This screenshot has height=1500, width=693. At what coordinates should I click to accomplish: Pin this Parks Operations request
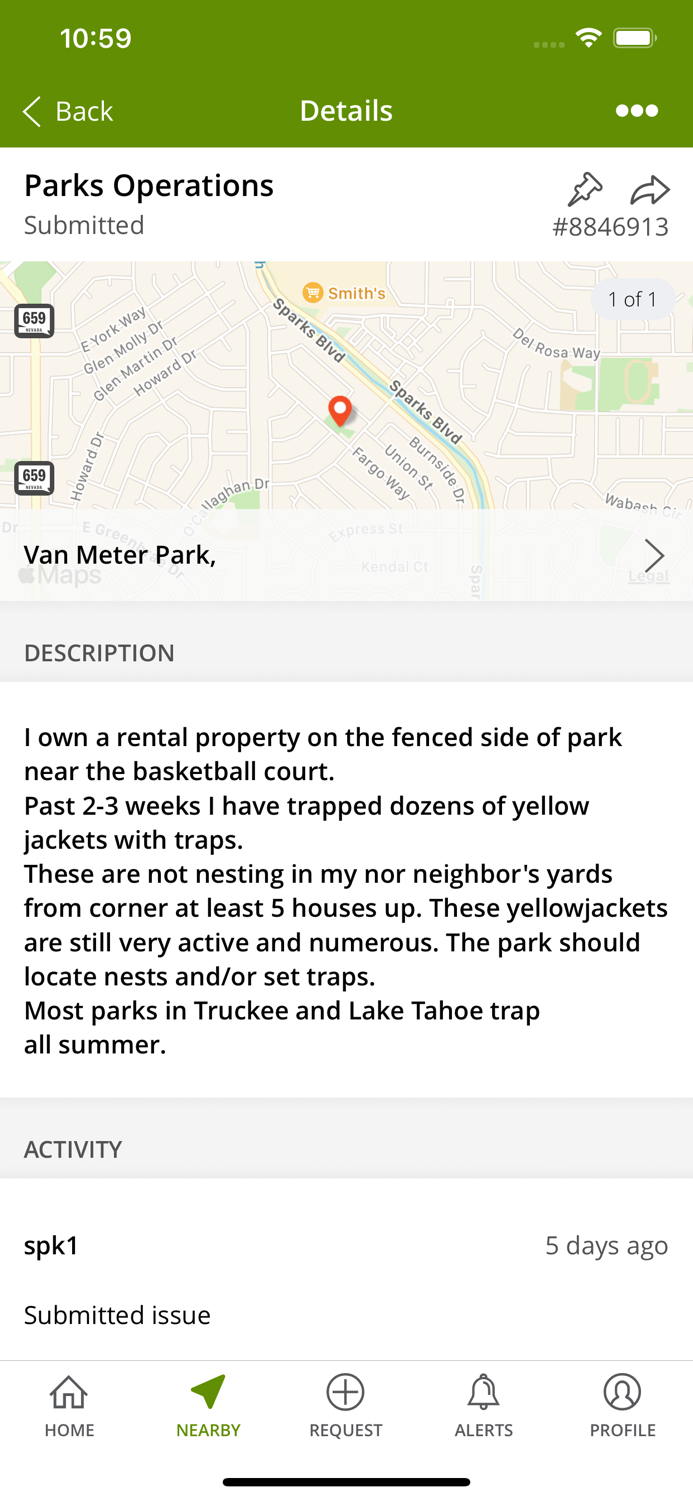point(585,189)
